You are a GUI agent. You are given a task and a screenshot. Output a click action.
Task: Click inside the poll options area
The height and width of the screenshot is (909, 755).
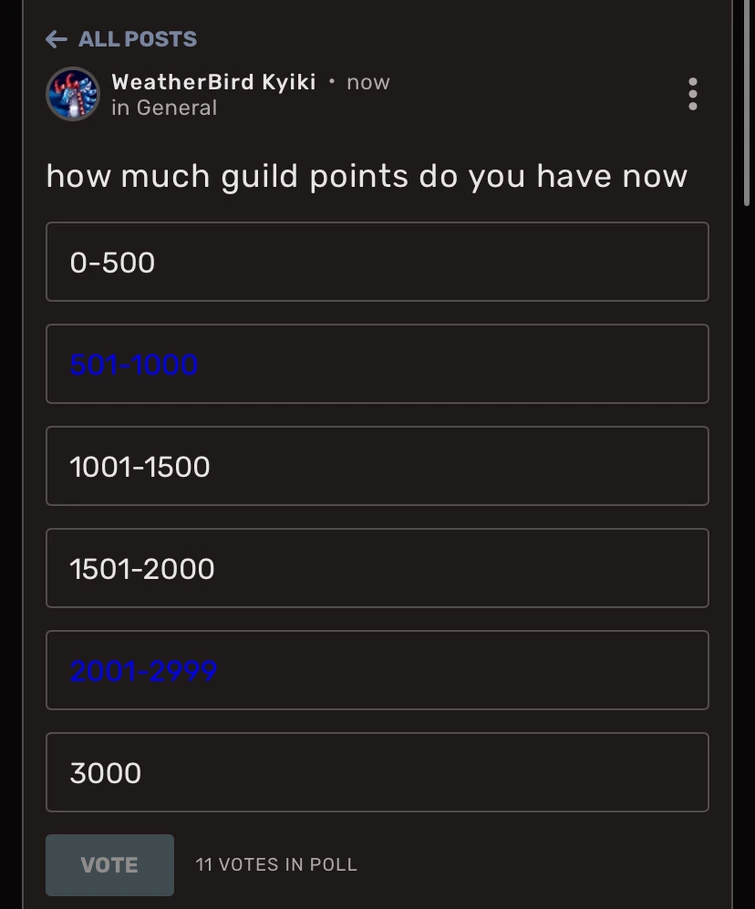pos(377,517)
